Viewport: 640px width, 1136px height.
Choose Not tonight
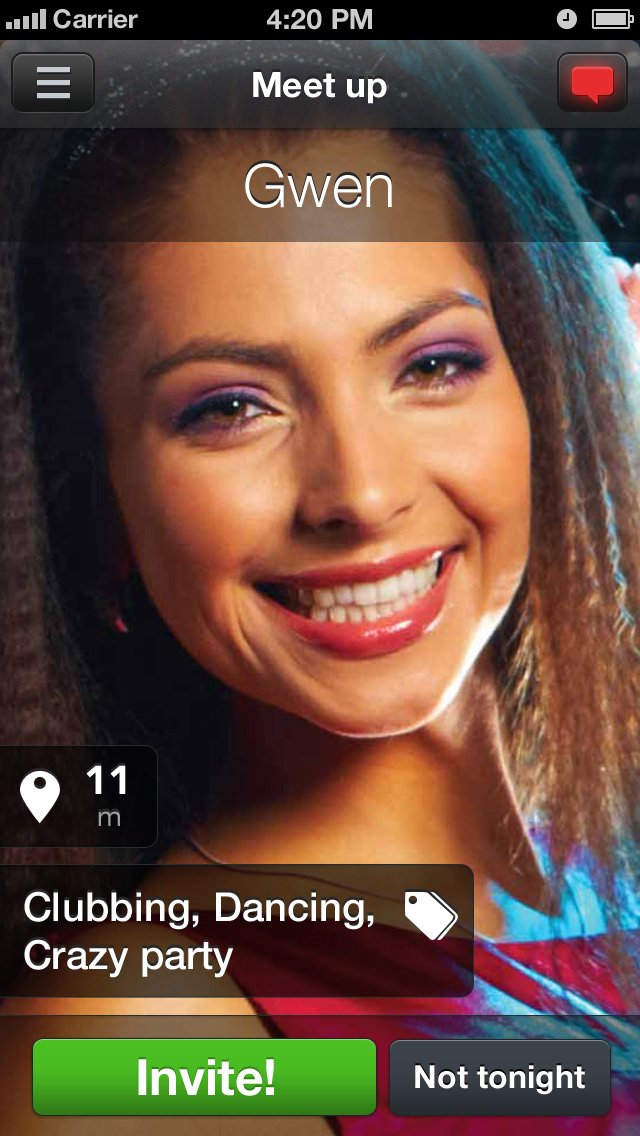pyautogui.click(x=499, y=1077)
